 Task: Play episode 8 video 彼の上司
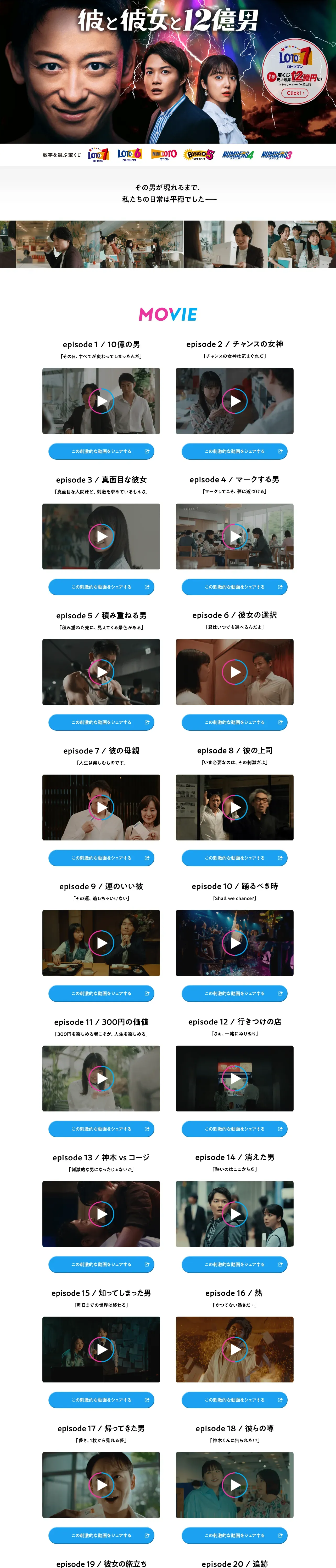coord(235,808)
